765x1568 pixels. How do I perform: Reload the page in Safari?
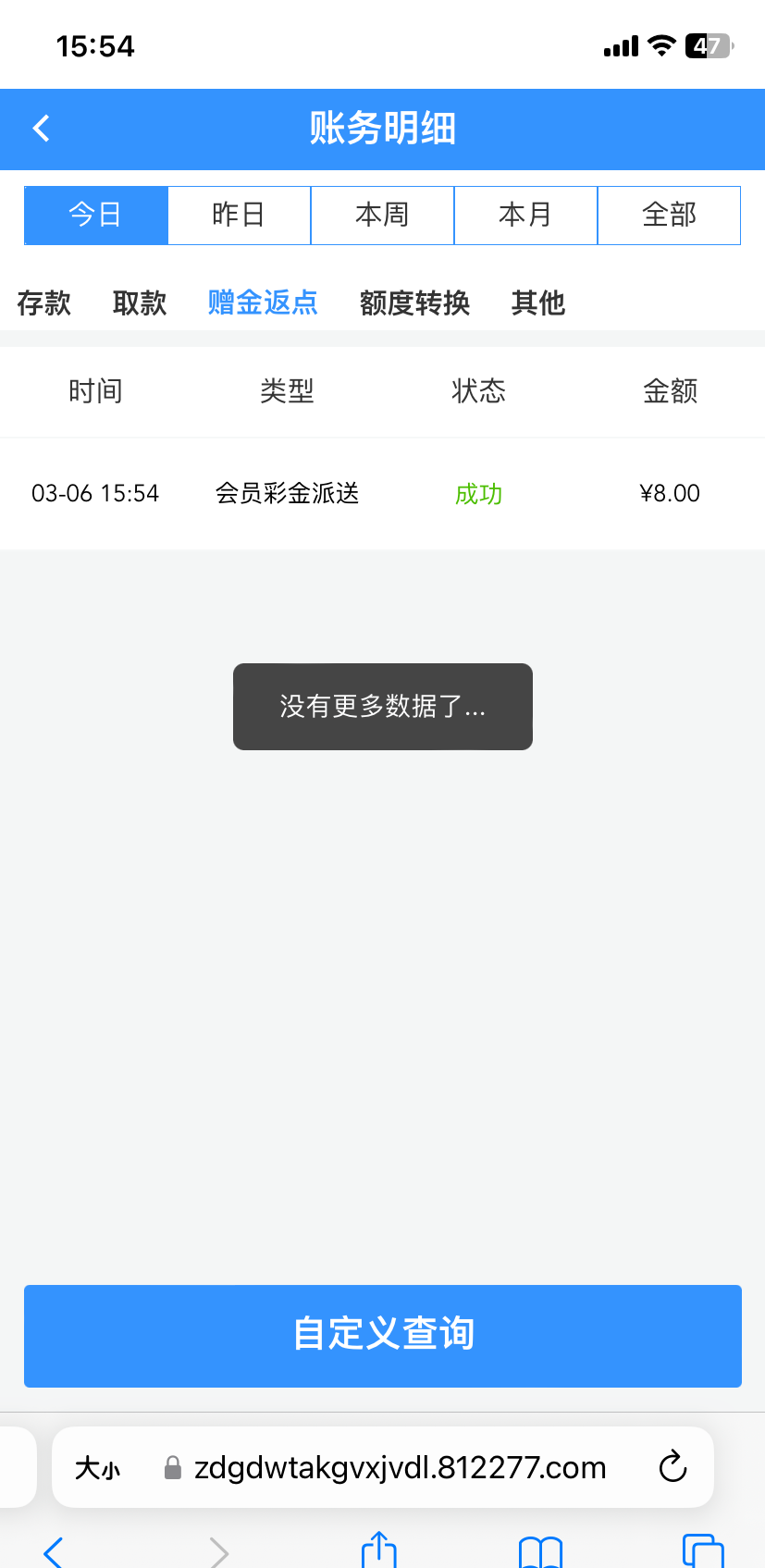pos(672,1466)
